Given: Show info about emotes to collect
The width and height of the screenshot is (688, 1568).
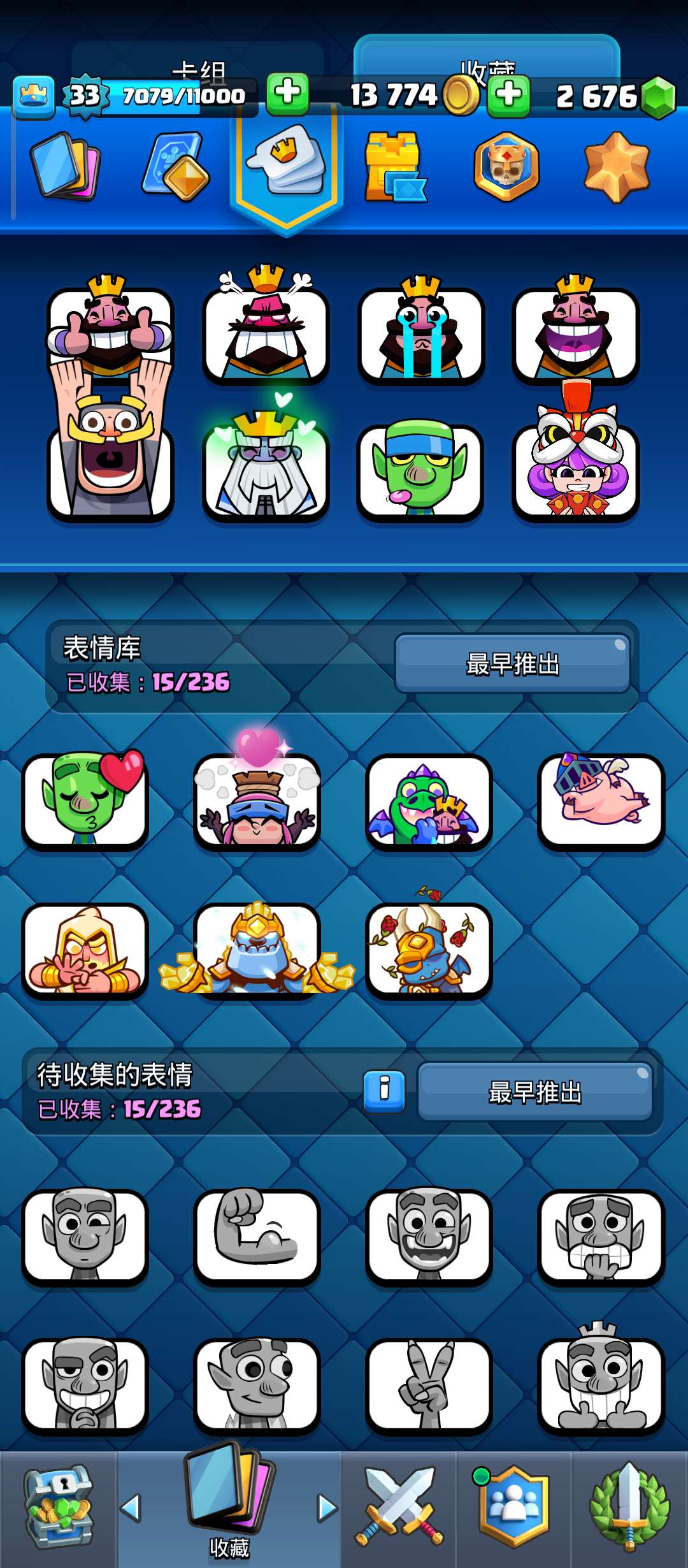Looking at the screenshot, I should (x=384, y=1091).
